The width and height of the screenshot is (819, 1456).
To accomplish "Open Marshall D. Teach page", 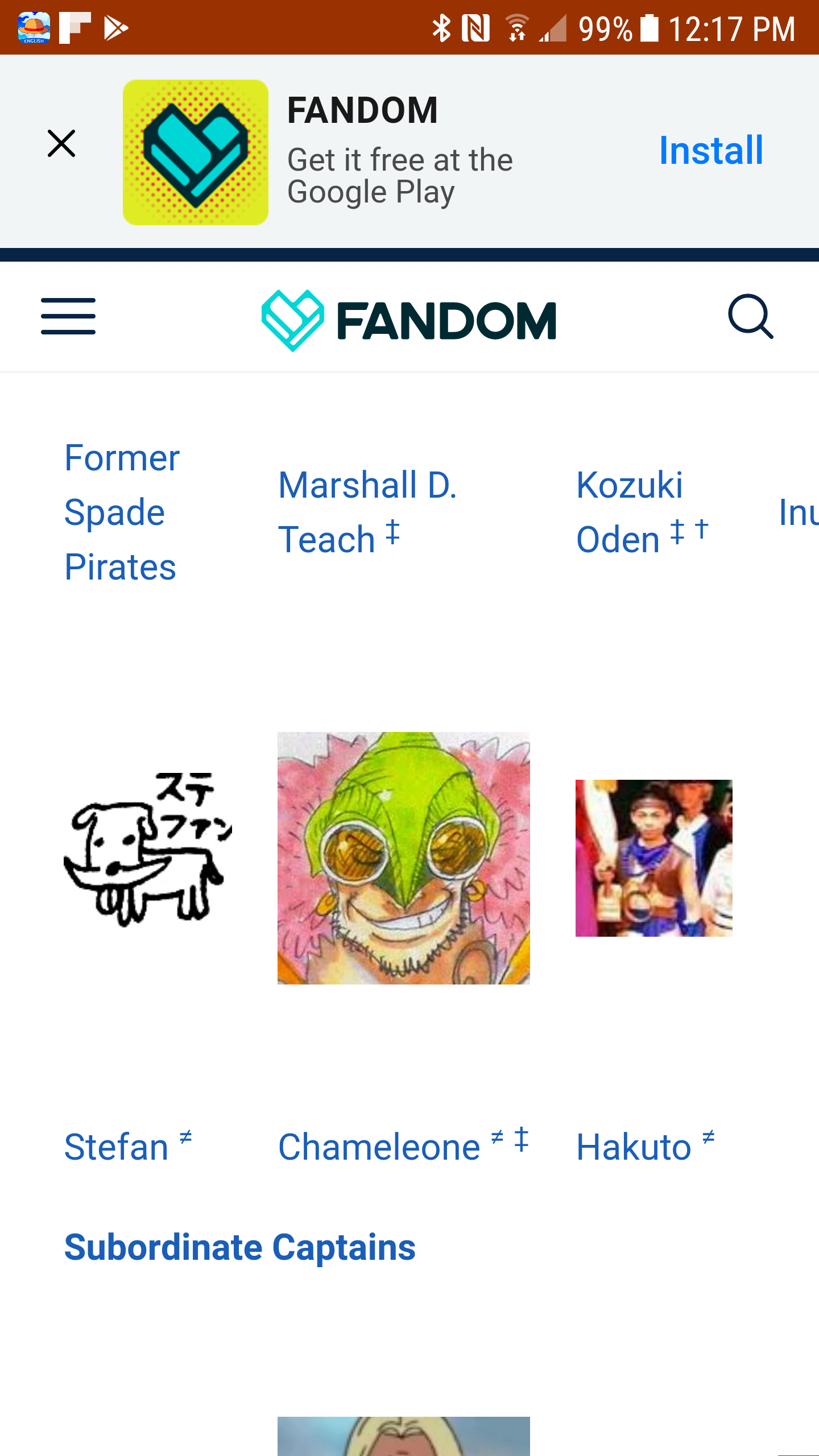I will pos(367,512).
